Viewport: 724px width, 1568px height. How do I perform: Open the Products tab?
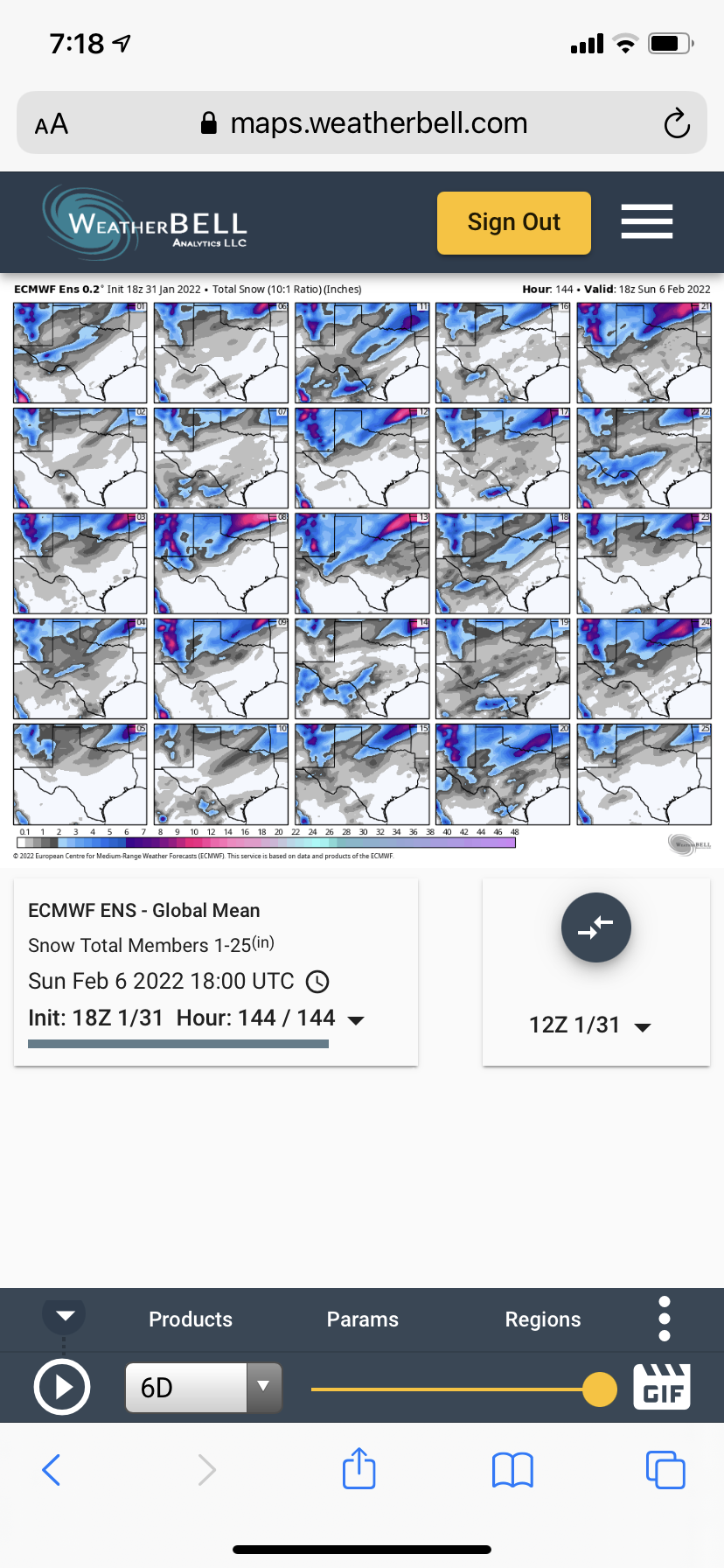coord(191,1319)
